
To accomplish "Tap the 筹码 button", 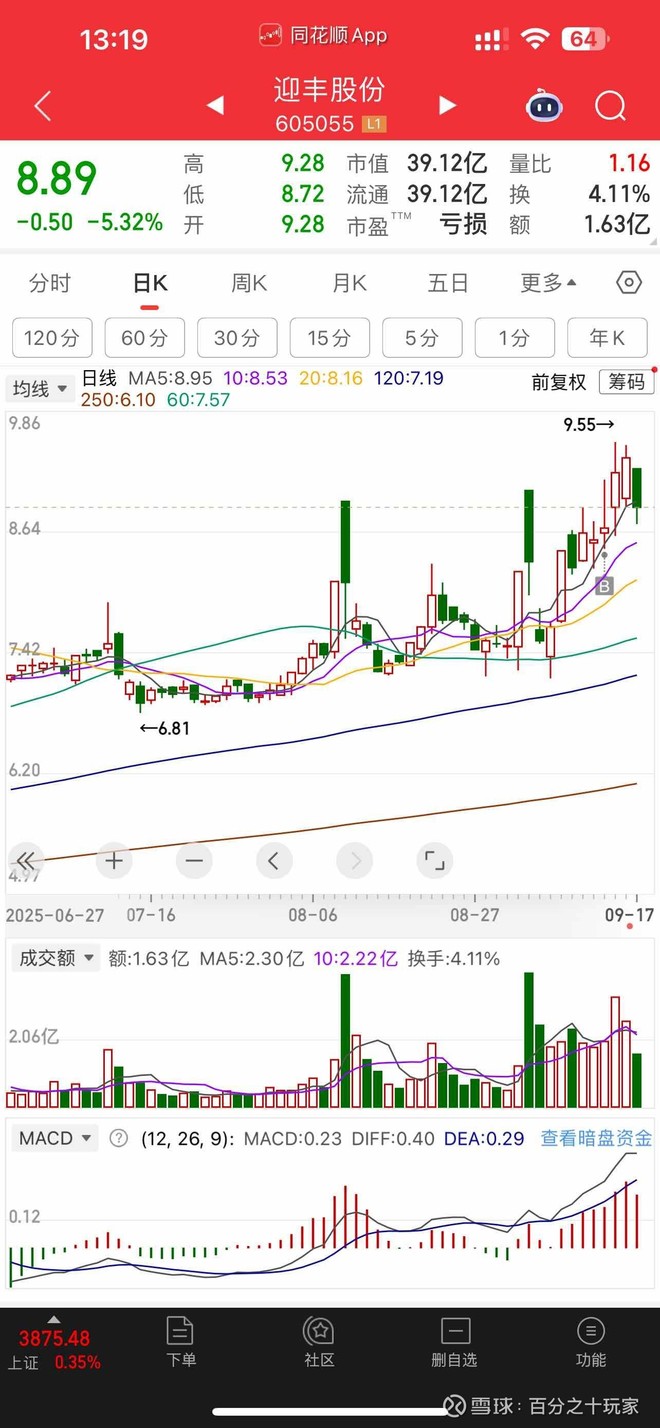I will click(x=626, y=381).
